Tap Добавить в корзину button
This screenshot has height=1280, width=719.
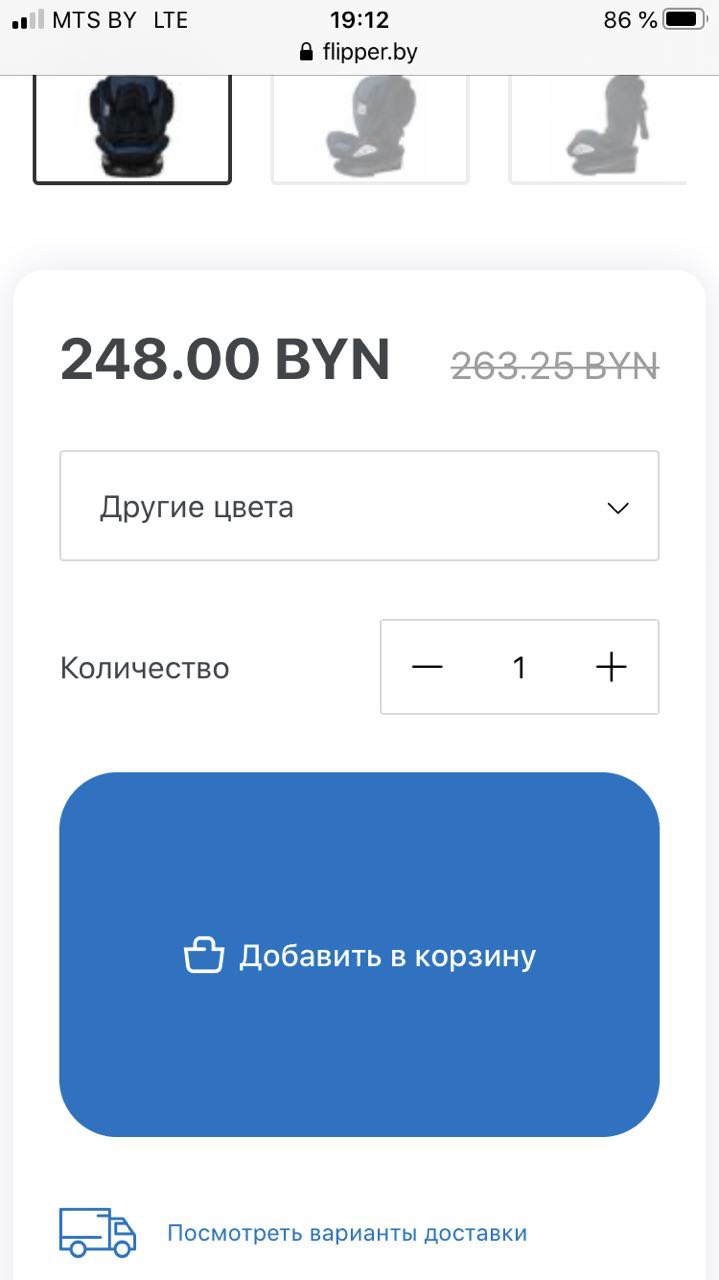359,954
